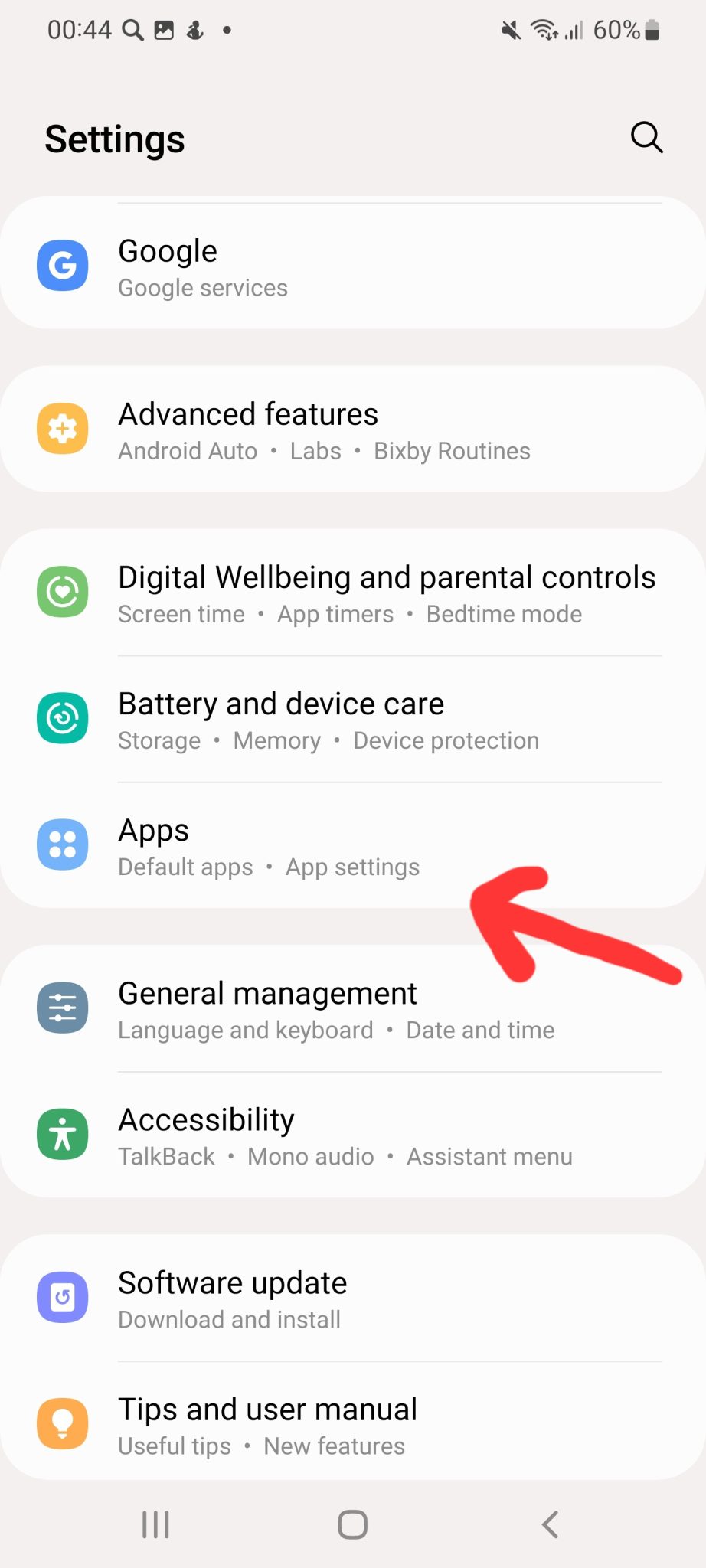Tap the blue Apps icon
This screenshot has height=1568, width=706.
click(62, 844)
